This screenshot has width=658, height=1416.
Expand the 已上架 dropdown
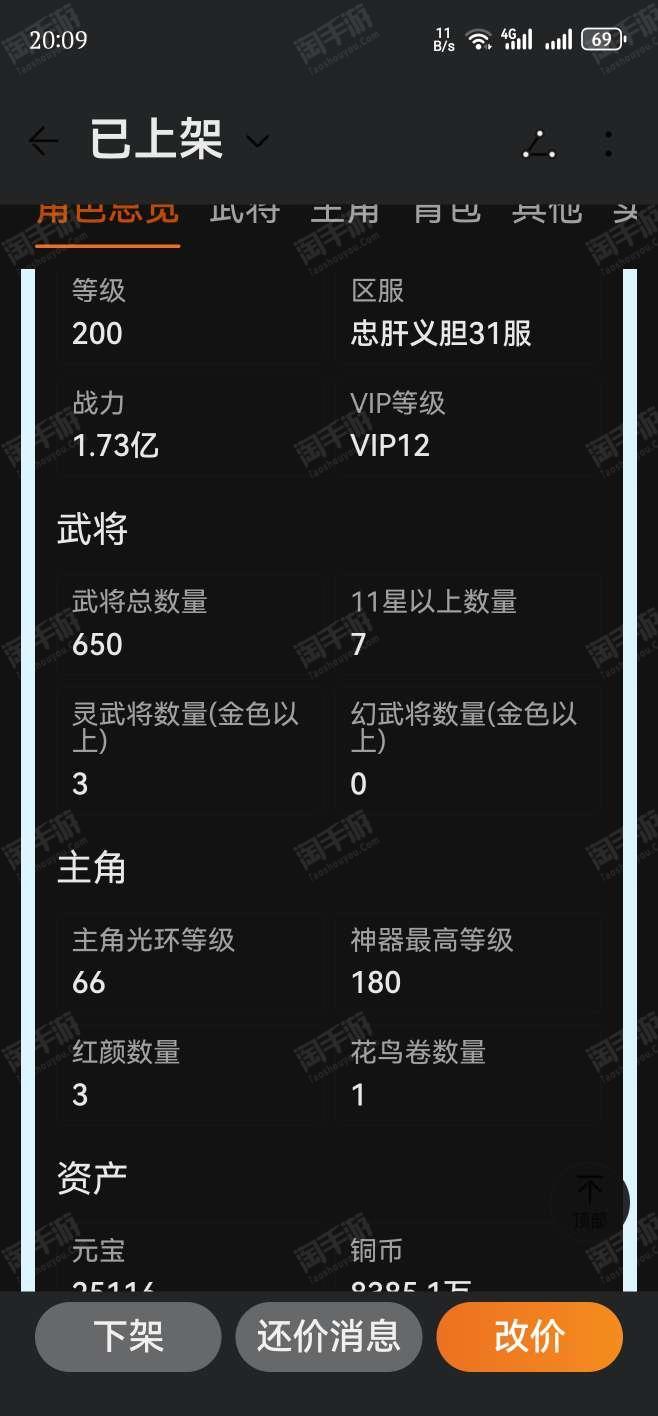(x=258, y=142)
